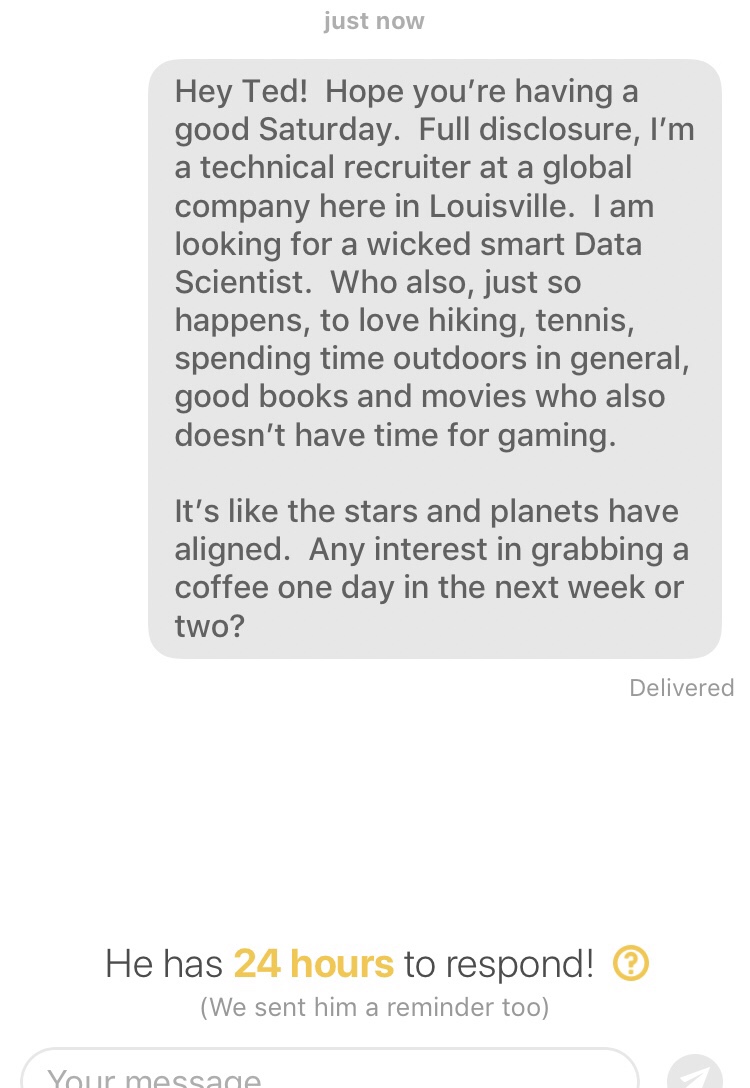Tap the send message arrow button
750x1088 pixels.
(x=695, y=1074)
